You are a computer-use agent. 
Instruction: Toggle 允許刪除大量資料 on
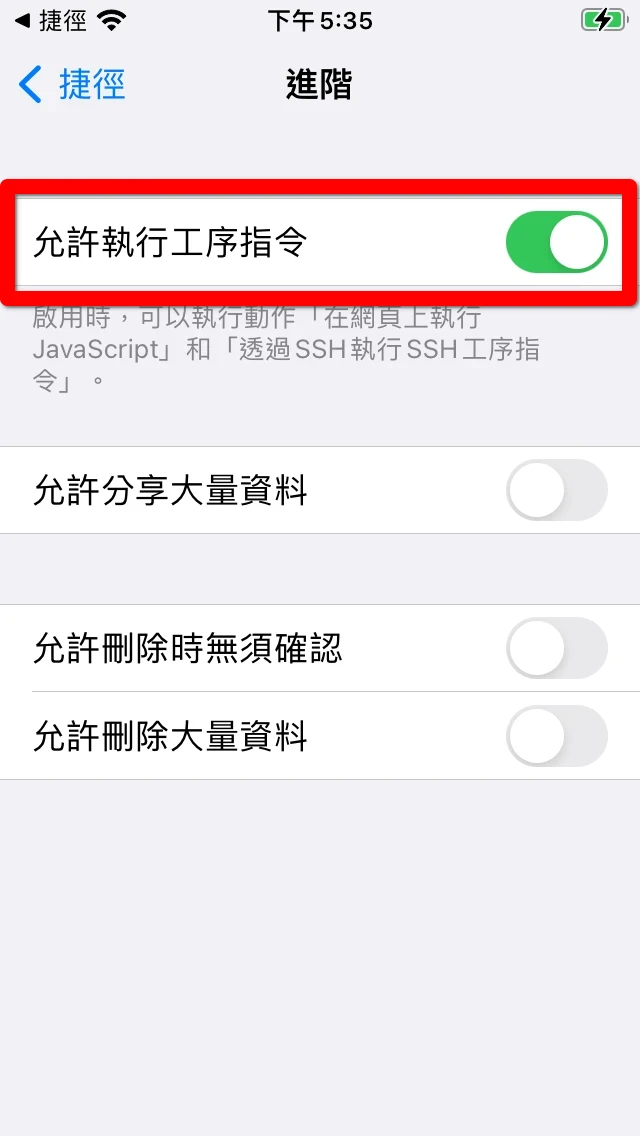pos(556,736)
